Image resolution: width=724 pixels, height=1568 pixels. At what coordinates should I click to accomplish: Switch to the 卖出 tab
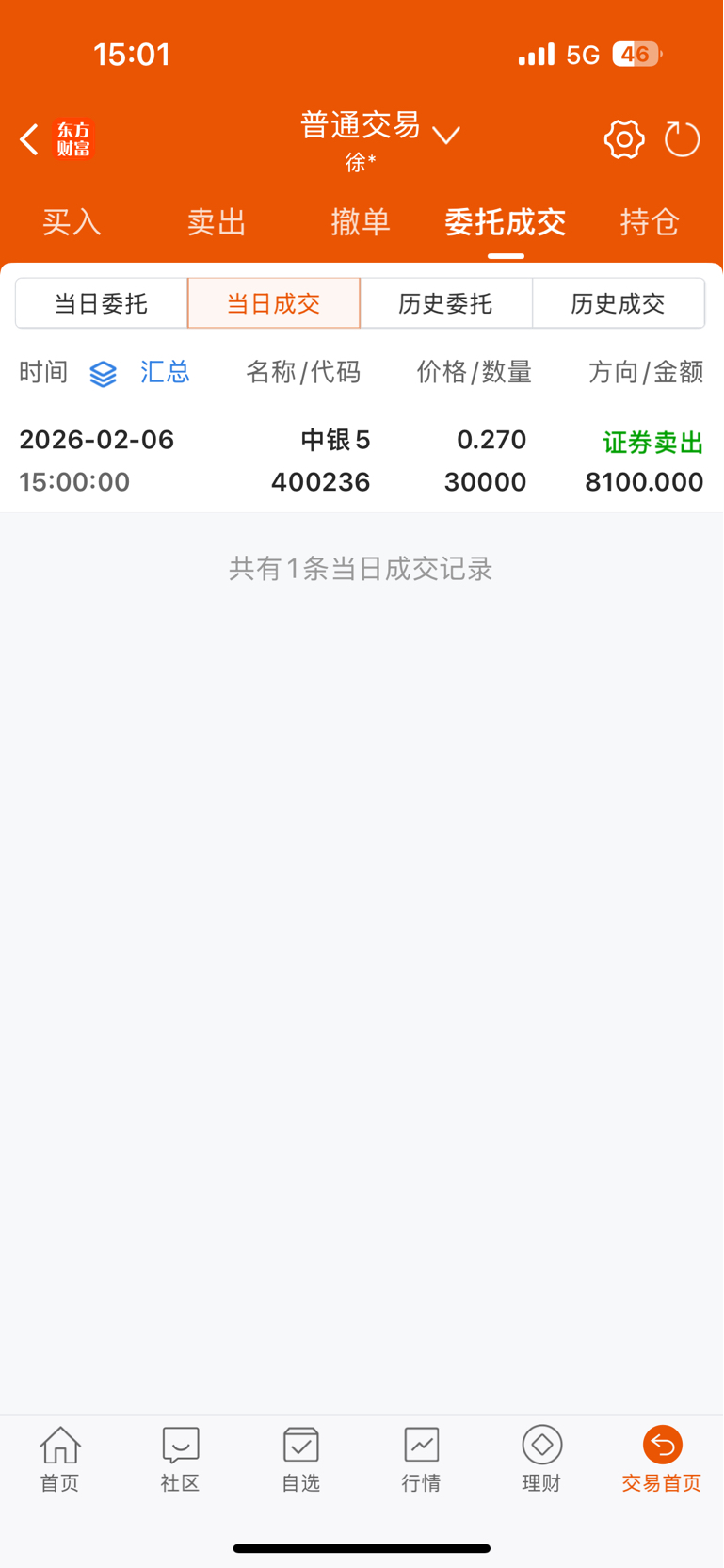217,222
